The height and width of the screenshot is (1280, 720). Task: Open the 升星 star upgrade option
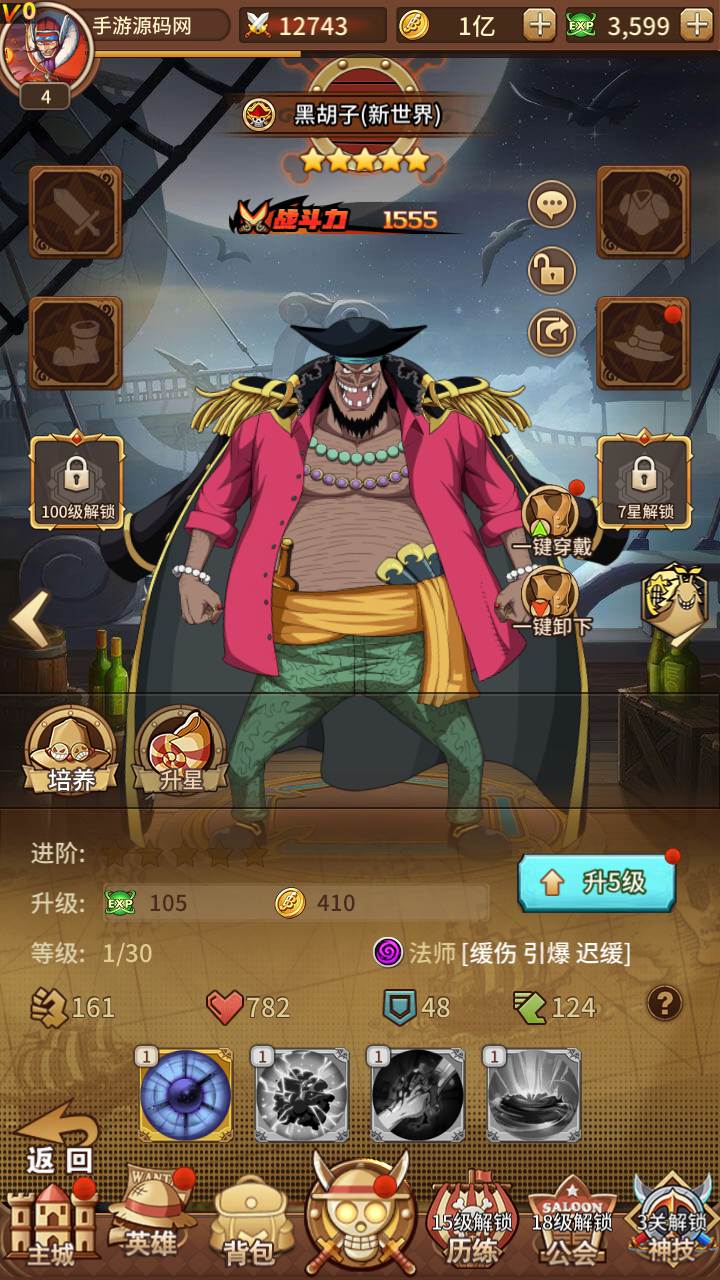pyautogui.click(x=181, y=750)
